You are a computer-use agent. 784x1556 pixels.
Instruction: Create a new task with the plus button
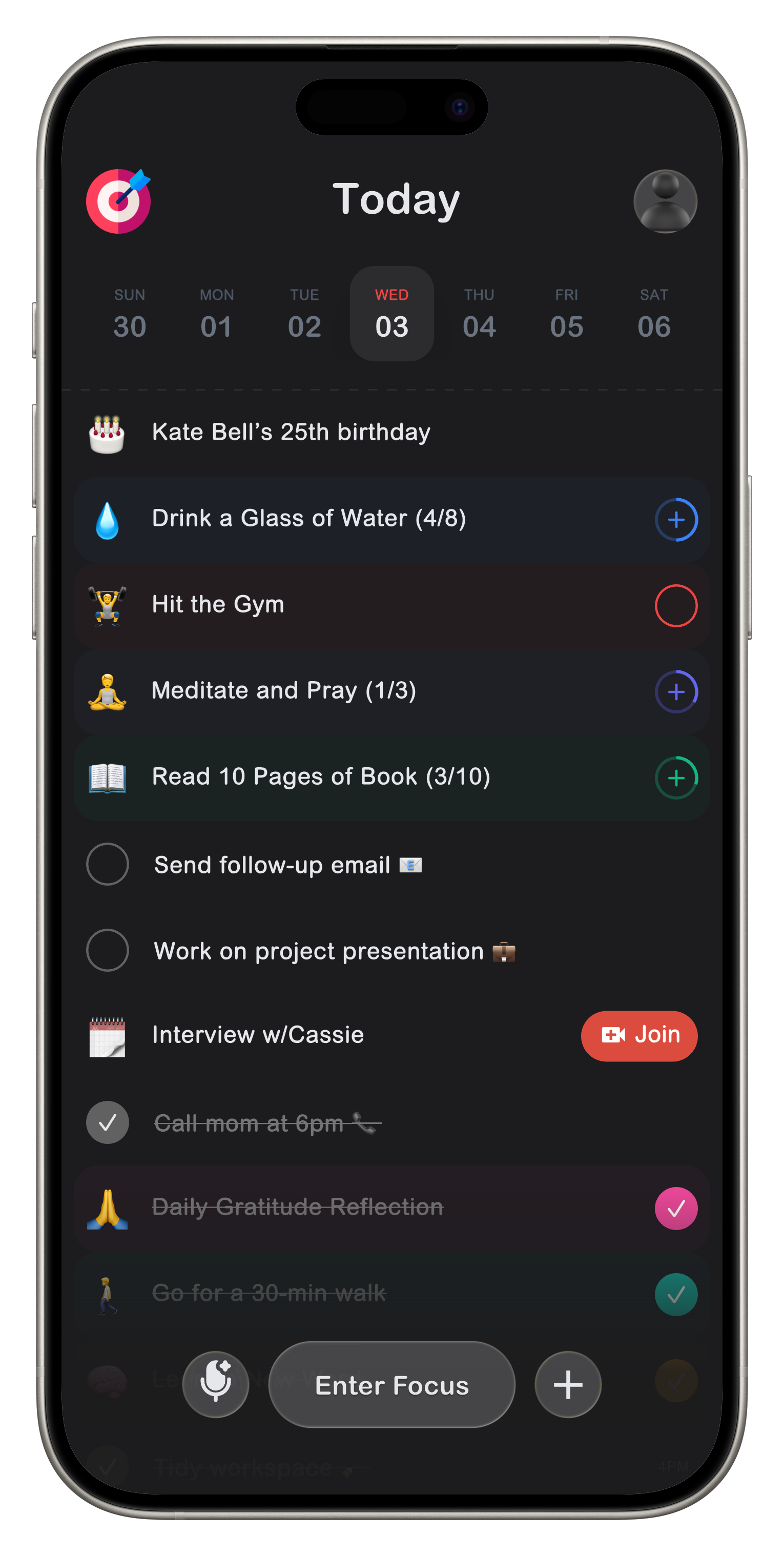[567, 1386]
